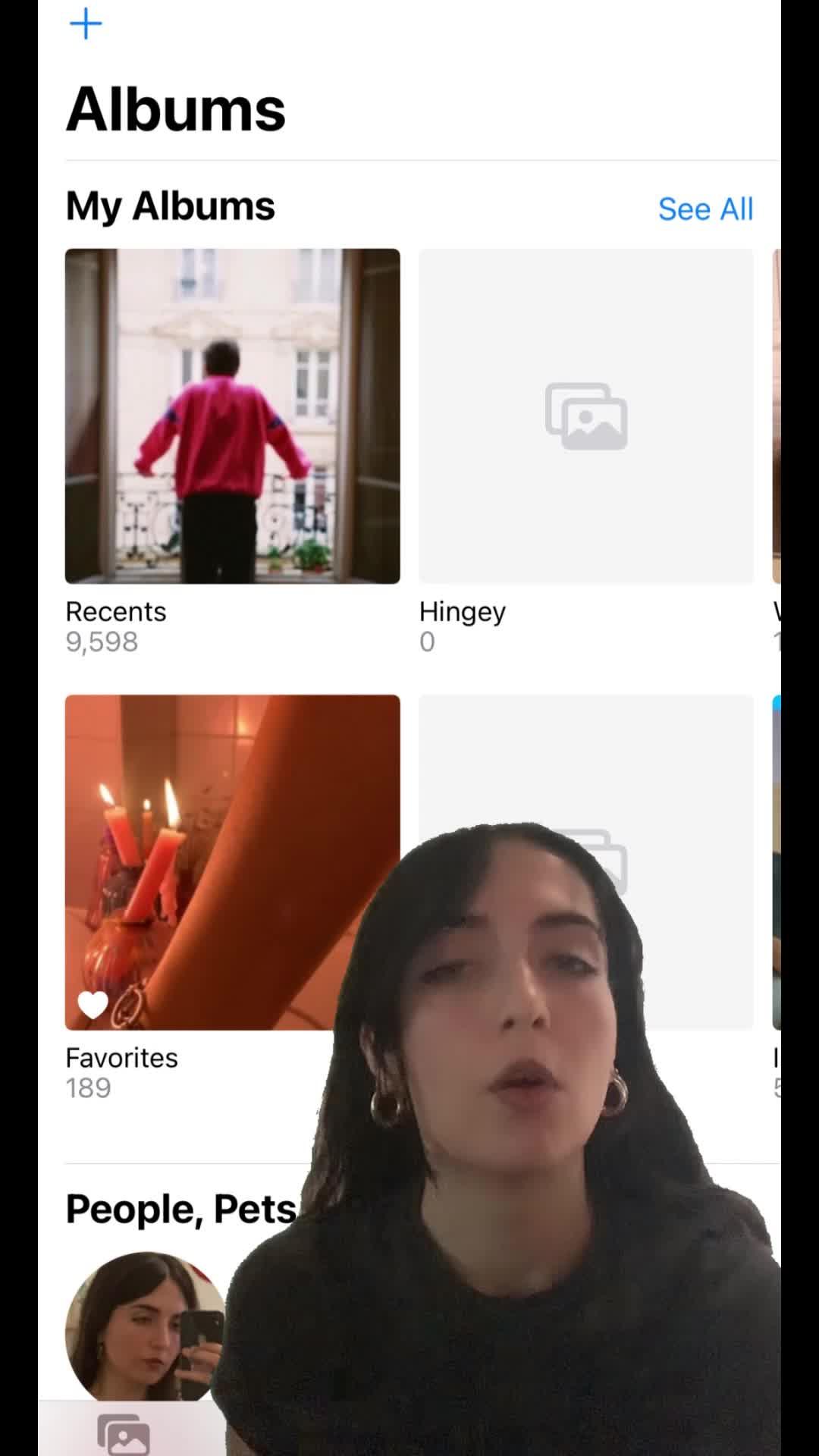
Task: Open See All in My Albums
Action: click(x=705, y=209)
